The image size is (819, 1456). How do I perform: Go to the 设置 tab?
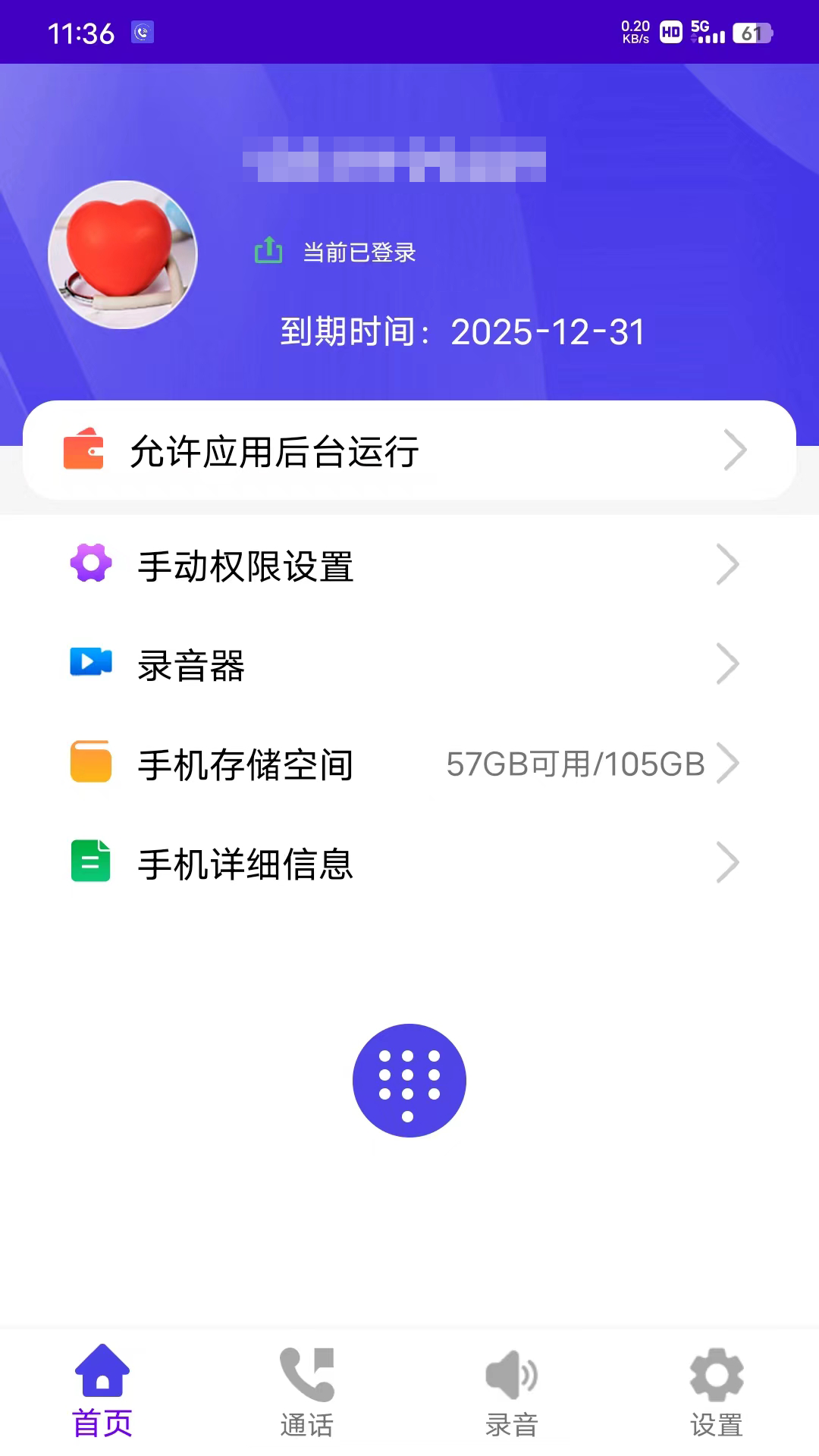[x=717, y=1392]
